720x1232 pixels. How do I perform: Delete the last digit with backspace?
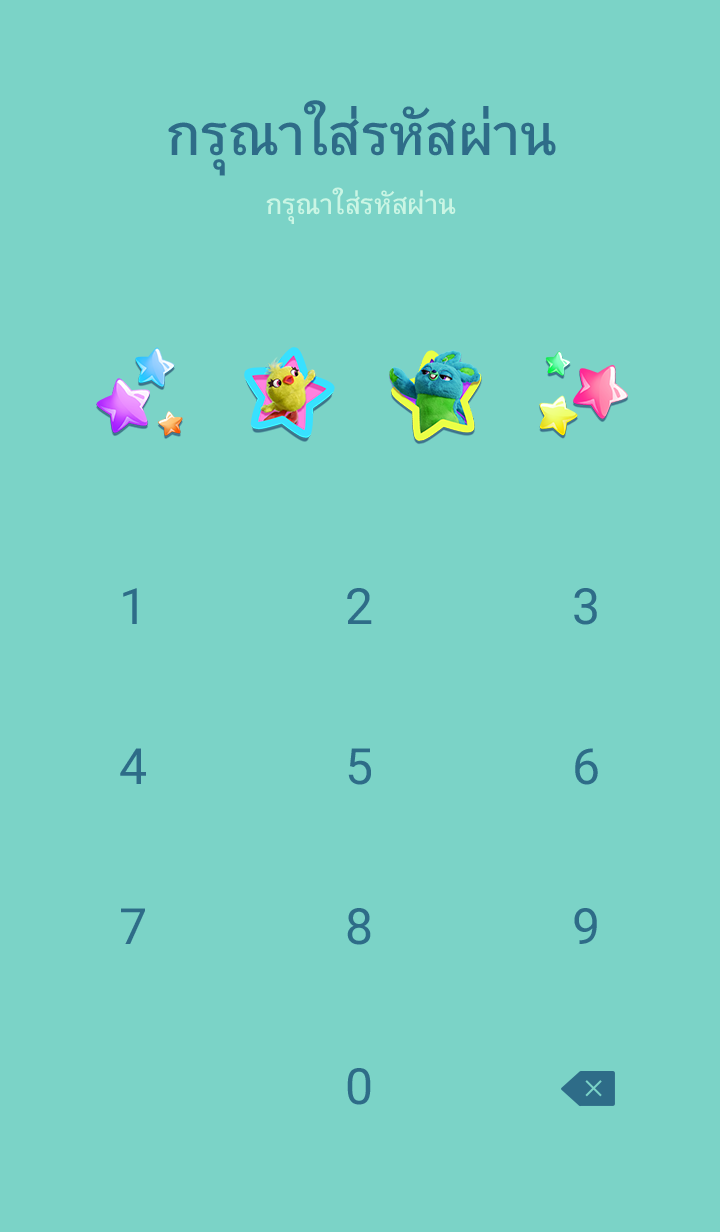coord(588,1088)
